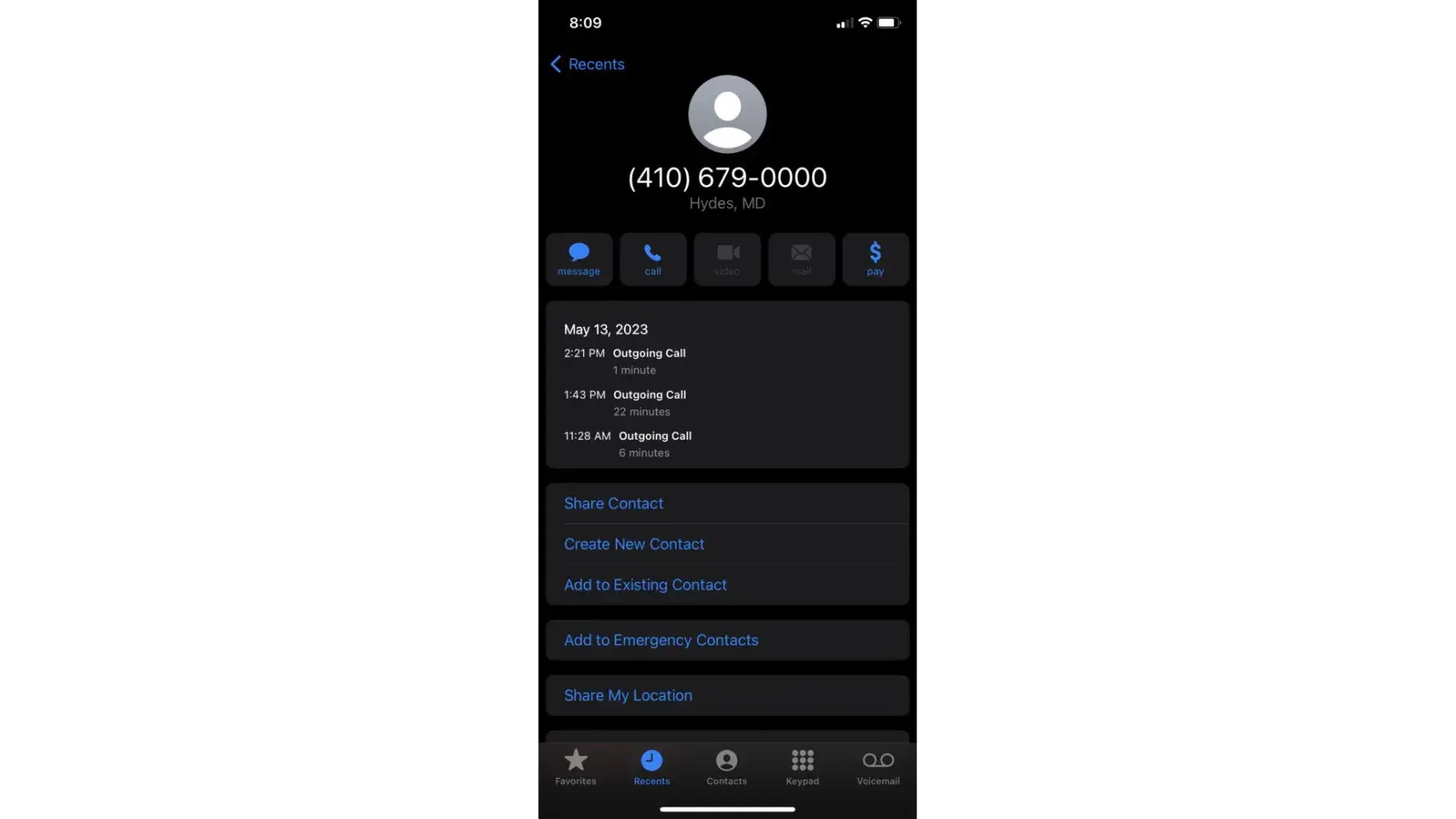Create New Contact from this number
1456x819 pixels.
634,544
